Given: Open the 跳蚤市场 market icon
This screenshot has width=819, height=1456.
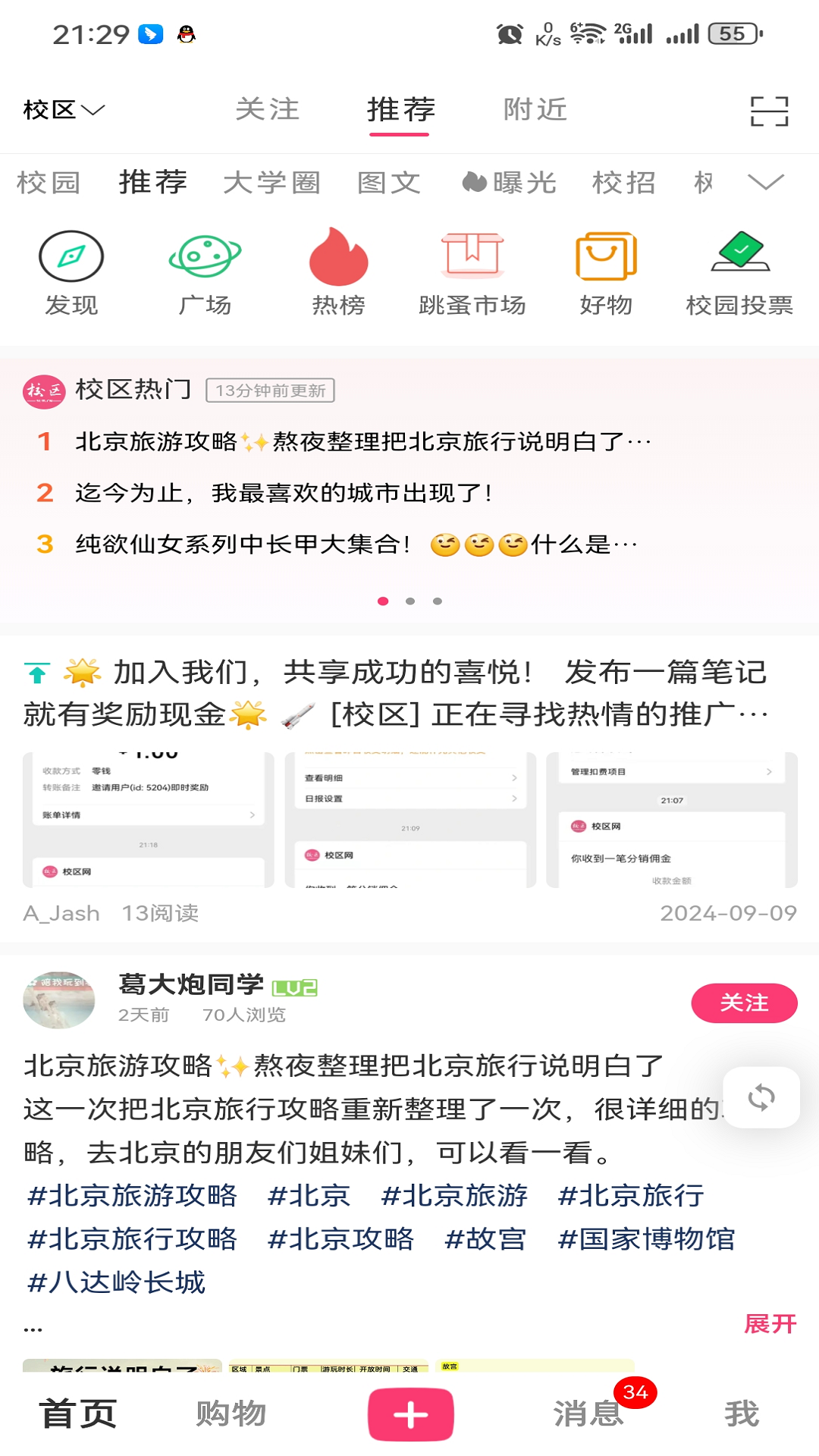Looking at the screenshot, I should point(472,258).
